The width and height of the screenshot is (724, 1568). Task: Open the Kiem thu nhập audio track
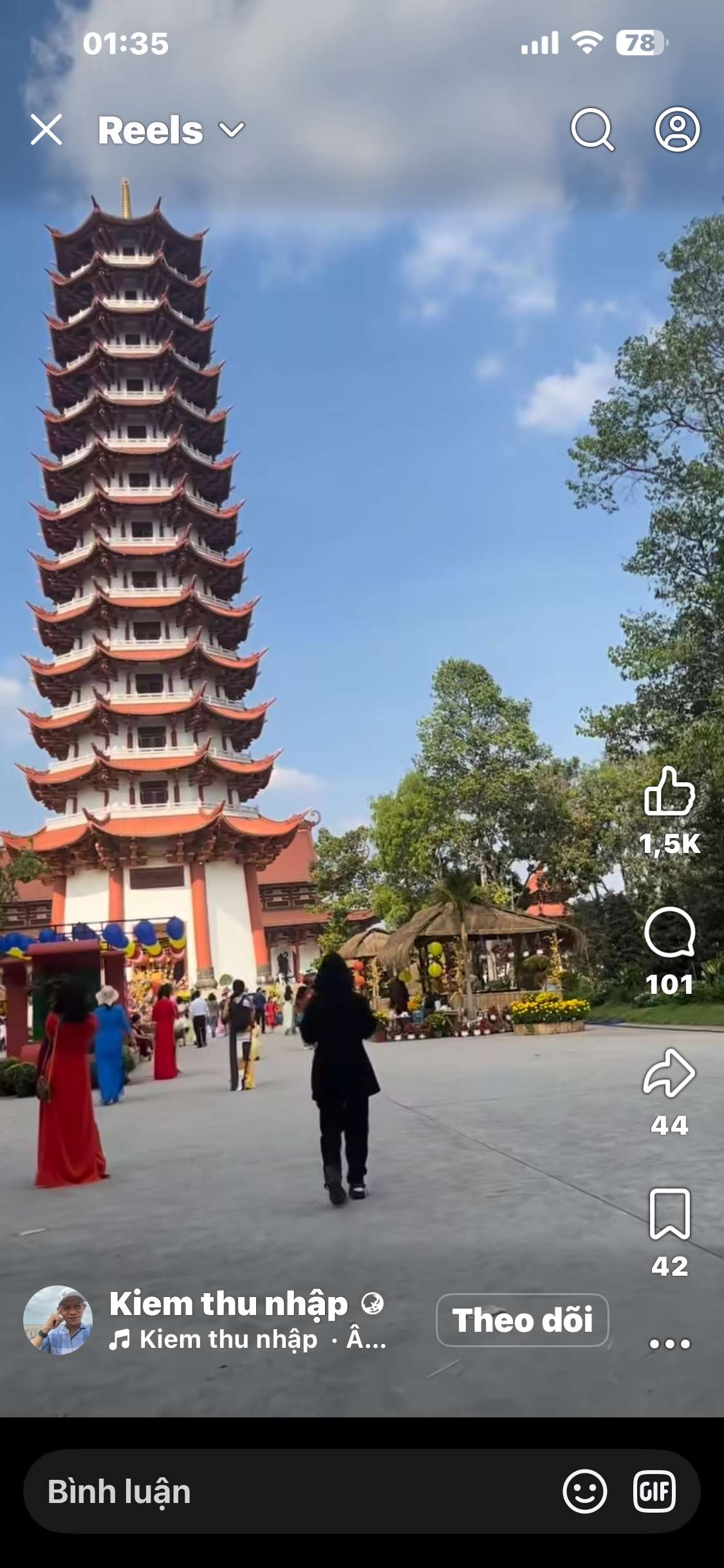tap(228, 1340)
